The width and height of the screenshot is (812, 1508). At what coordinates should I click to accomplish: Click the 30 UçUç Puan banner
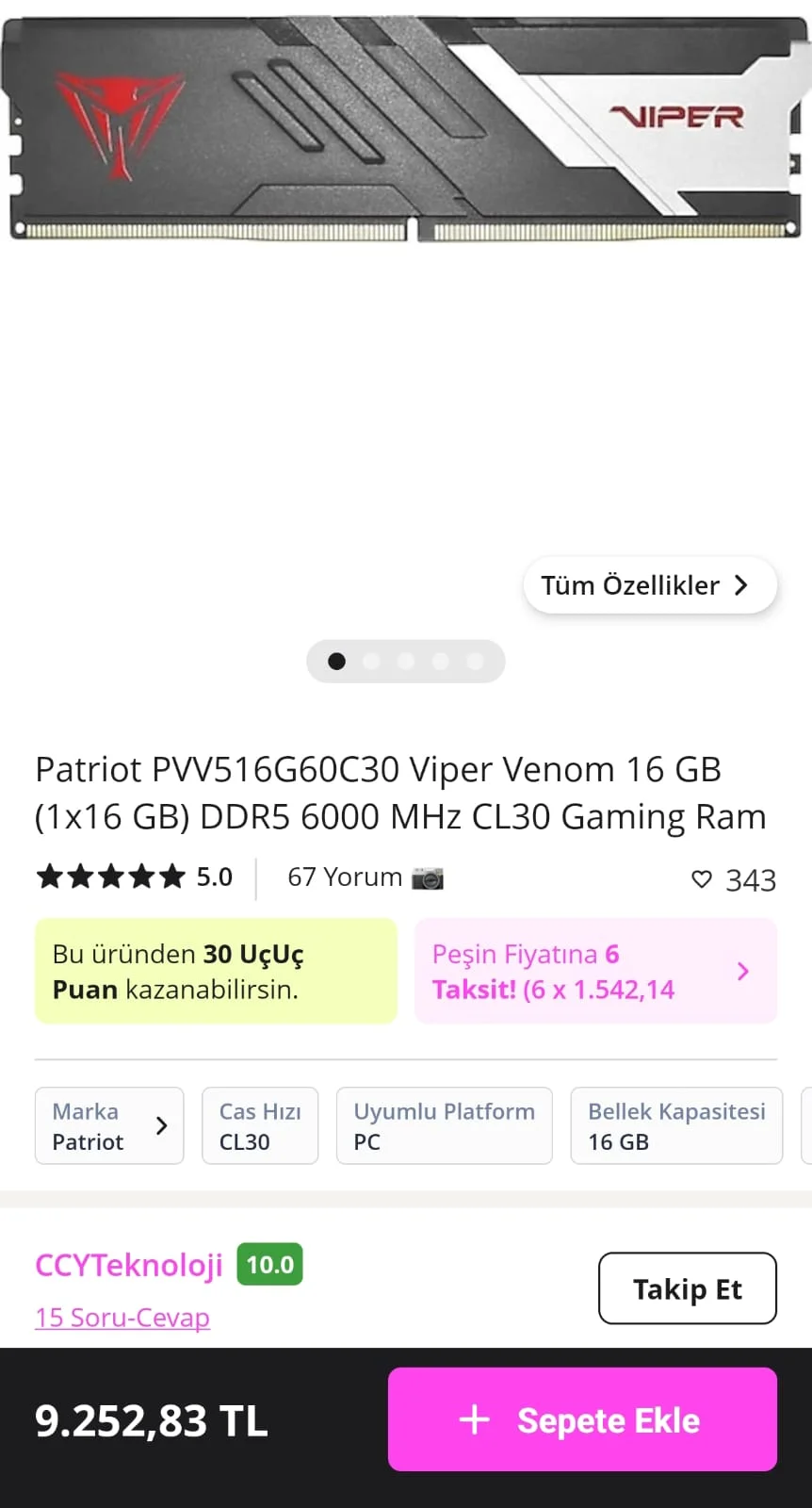[x=216, y=971]
